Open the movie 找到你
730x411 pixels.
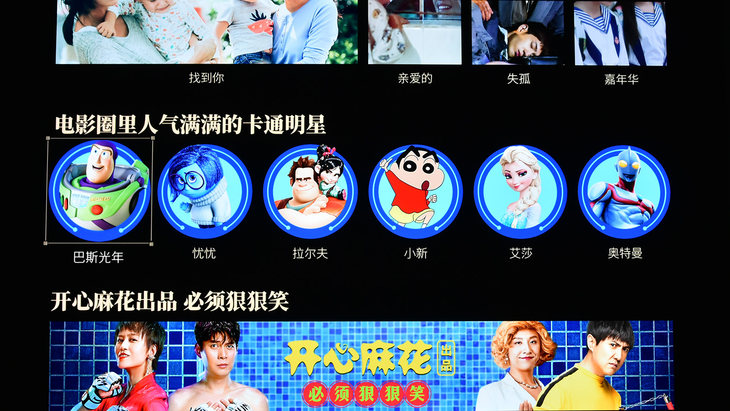click(207, 32)
